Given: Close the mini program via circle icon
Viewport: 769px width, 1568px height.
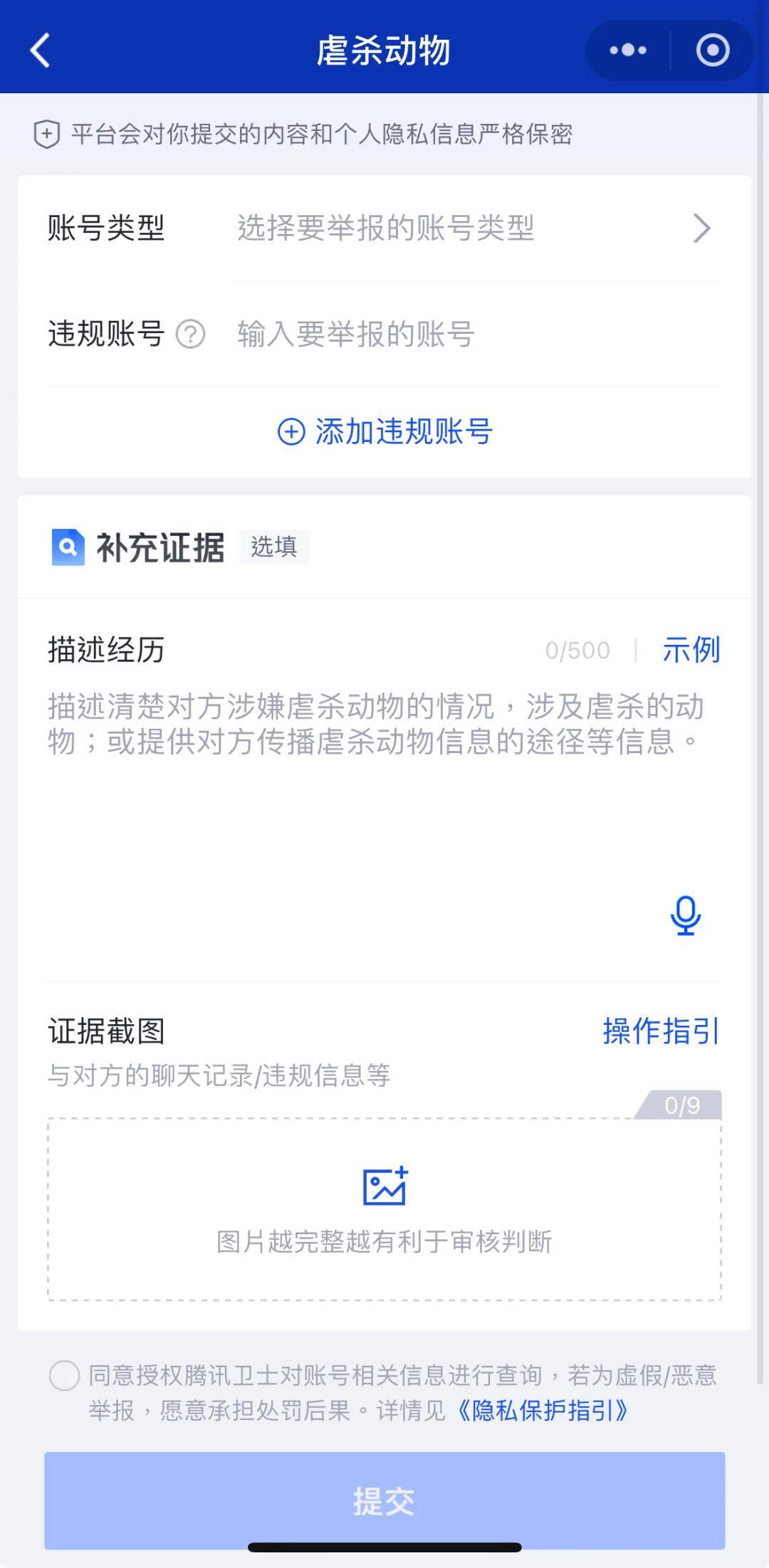Looking at the screenshot, I should (712, 51).
